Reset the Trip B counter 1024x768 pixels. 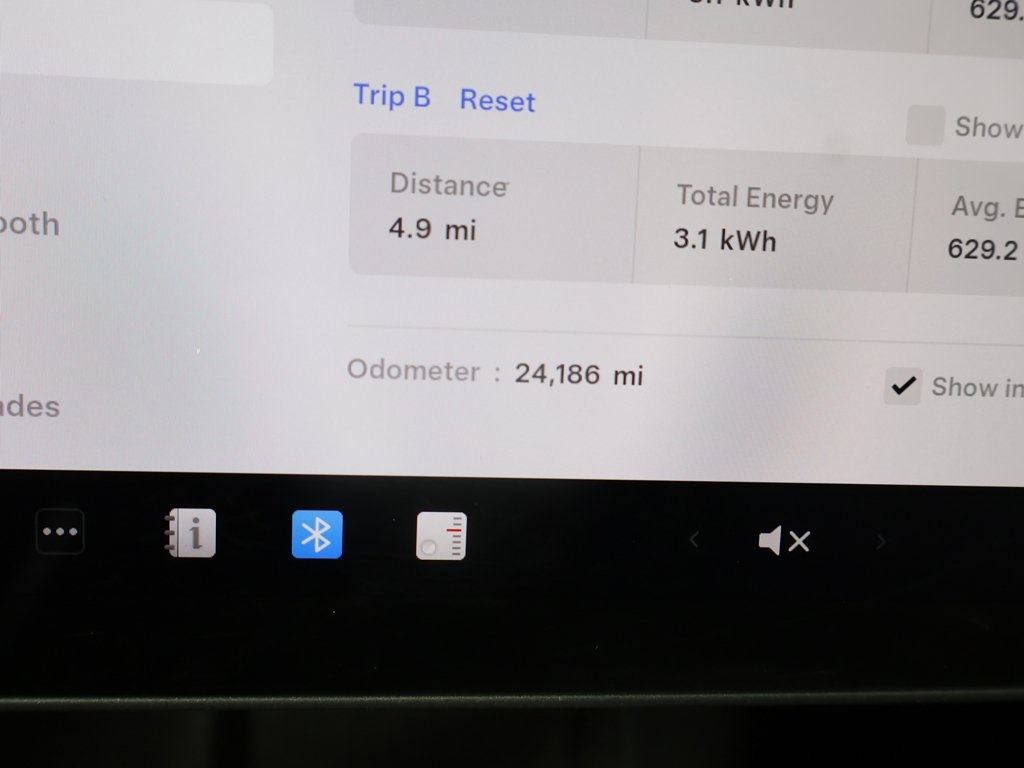click(x=497, y=101)
